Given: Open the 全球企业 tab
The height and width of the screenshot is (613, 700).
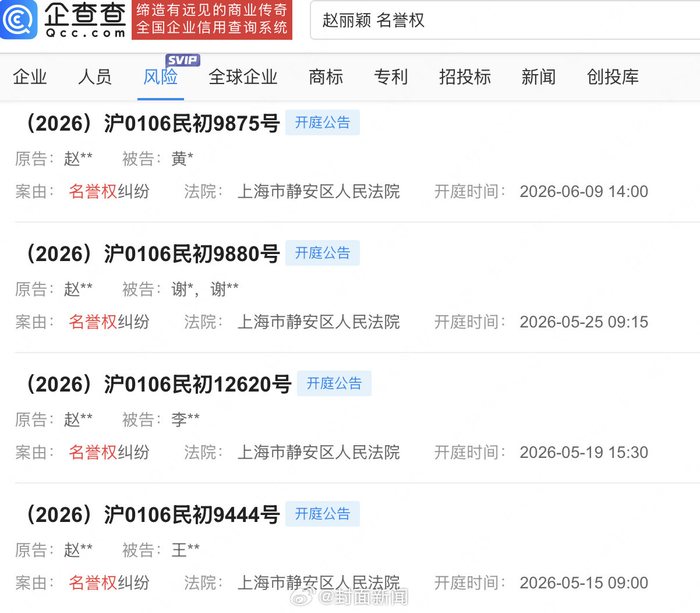Looking at the screenshot, I should pos(243,77).
